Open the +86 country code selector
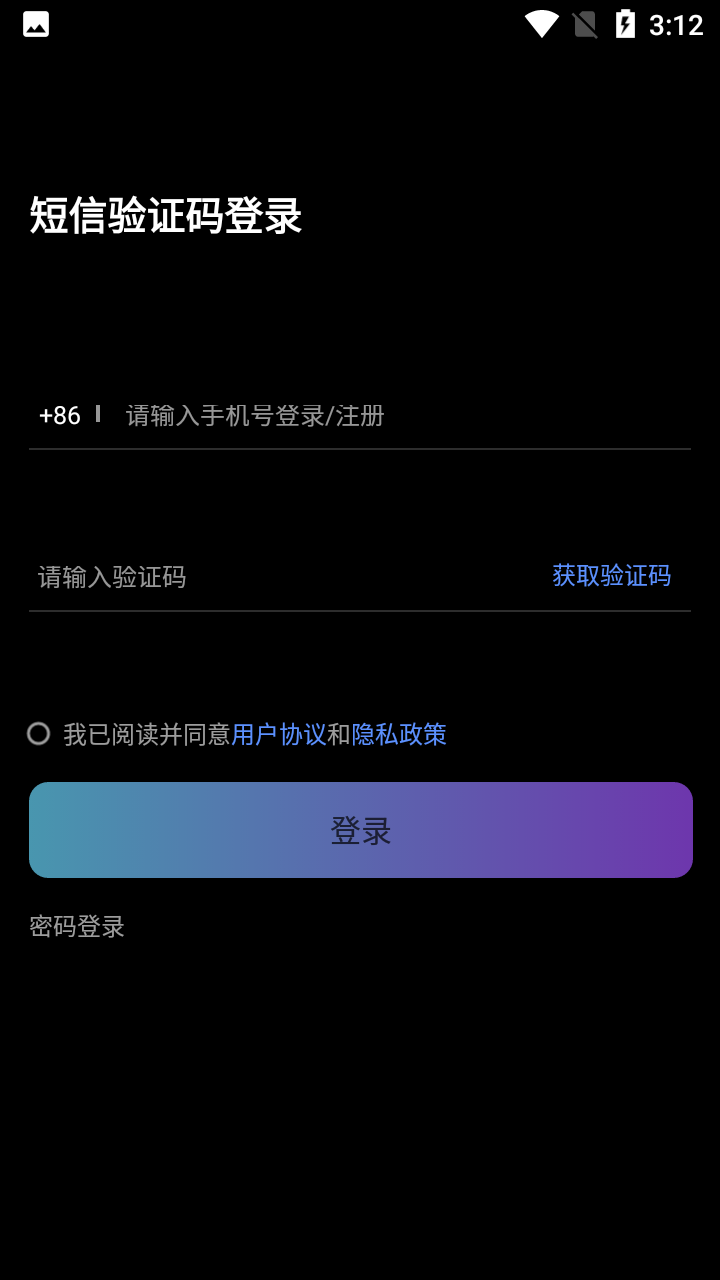Screen dimensions: 720x1280 click(x=60, y=416)
